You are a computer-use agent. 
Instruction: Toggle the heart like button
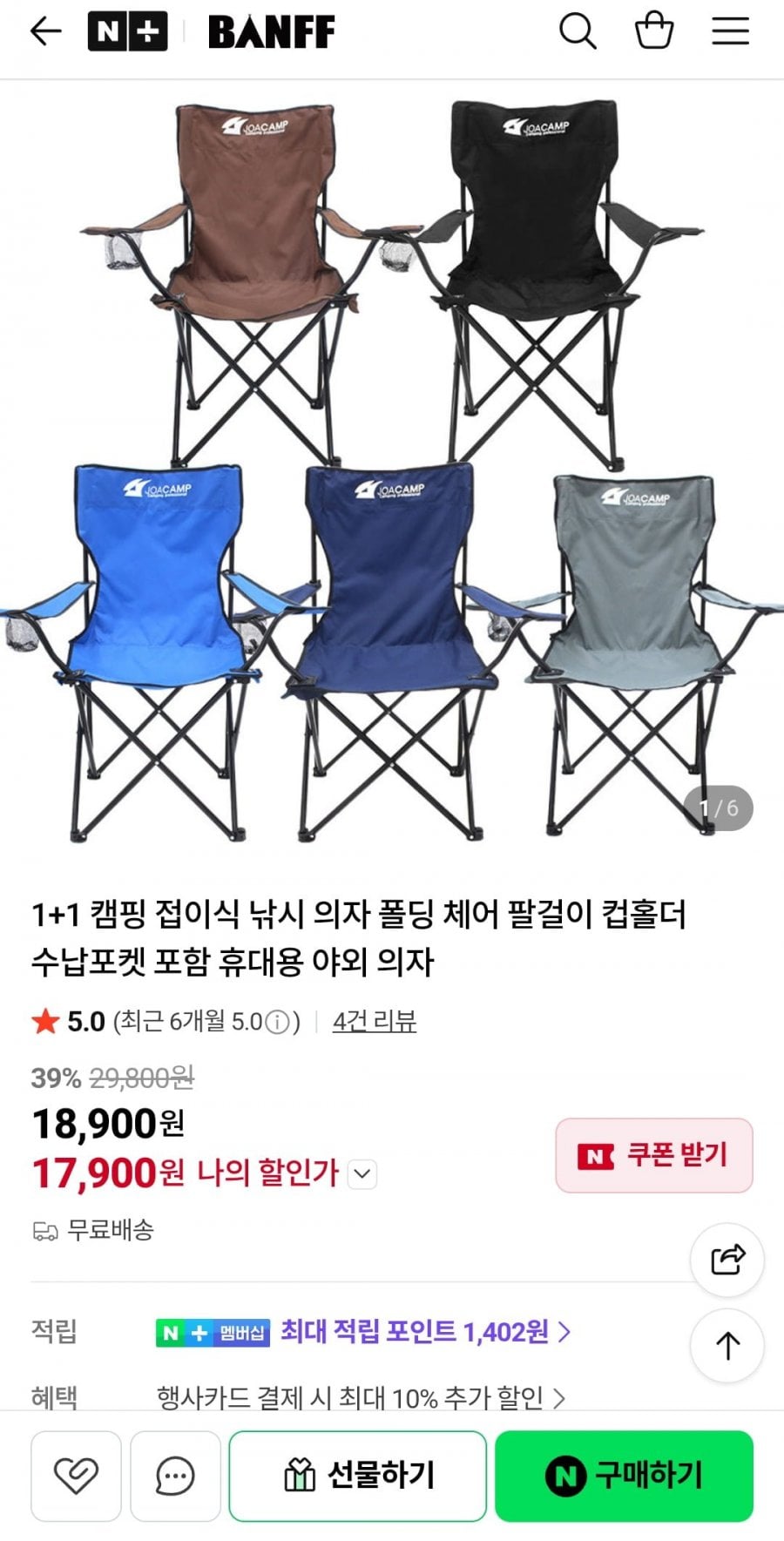pos(76,1476)
